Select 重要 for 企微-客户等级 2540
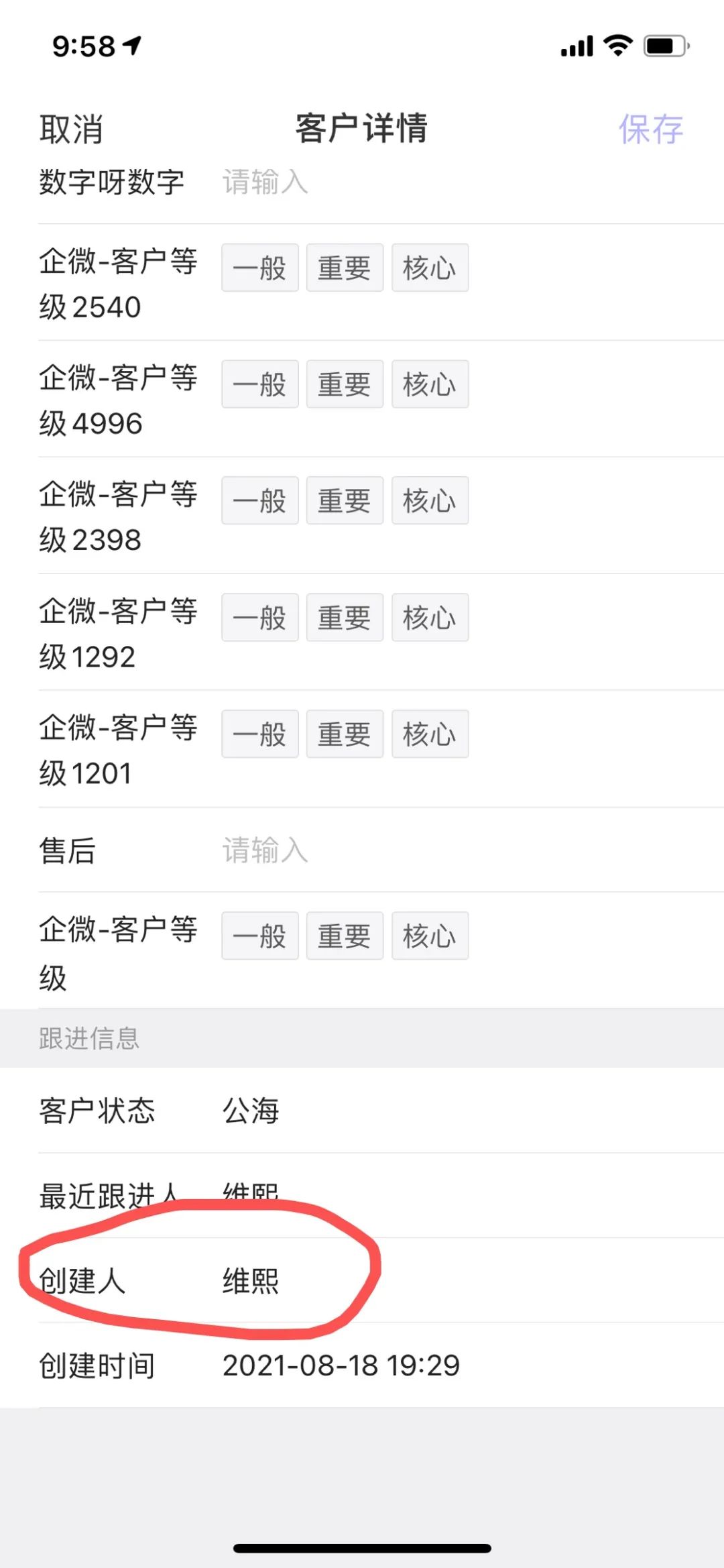 (345, 267)
